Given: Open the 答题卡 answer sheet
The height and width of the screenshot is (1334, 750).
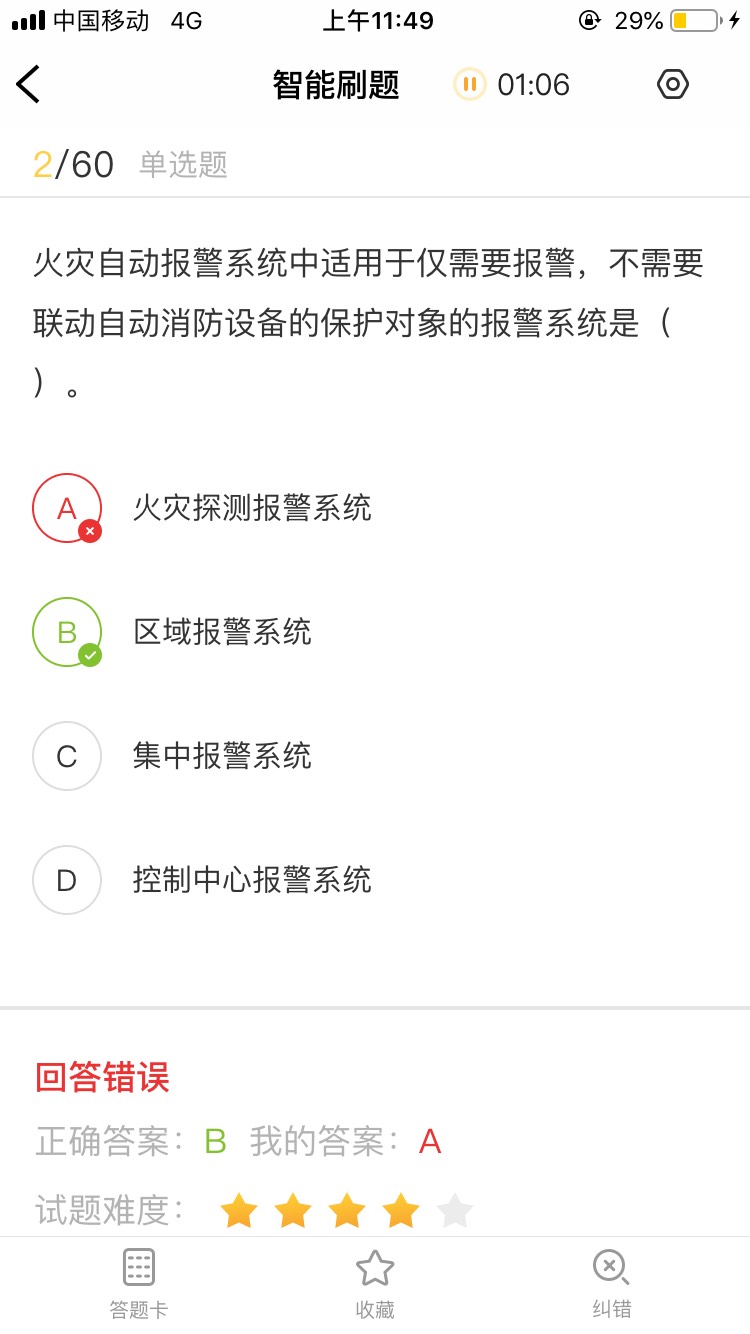Looking at the screenshot, I should (x=138, y=1283).
